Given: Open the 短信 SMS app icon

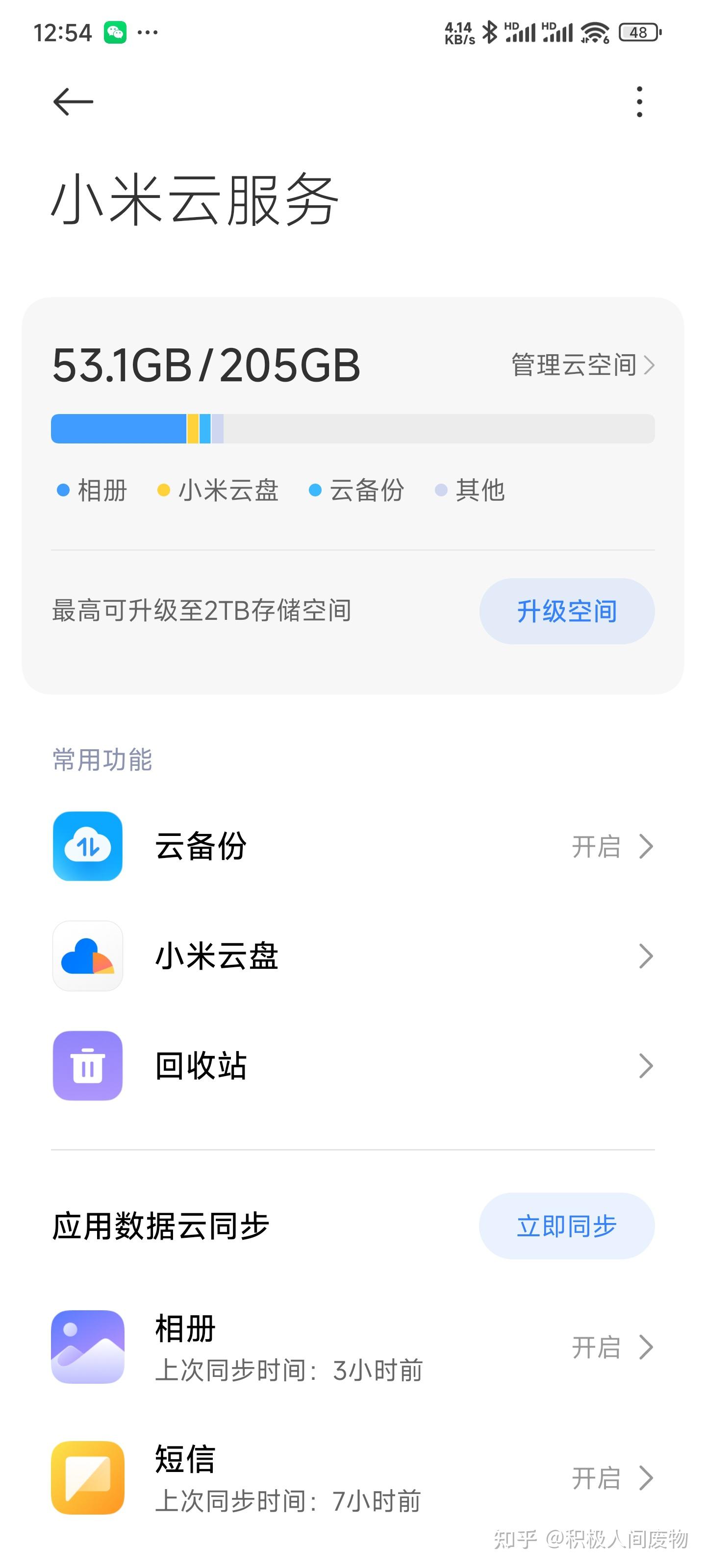Looking at the screenshot, I should click(87, 1479).
